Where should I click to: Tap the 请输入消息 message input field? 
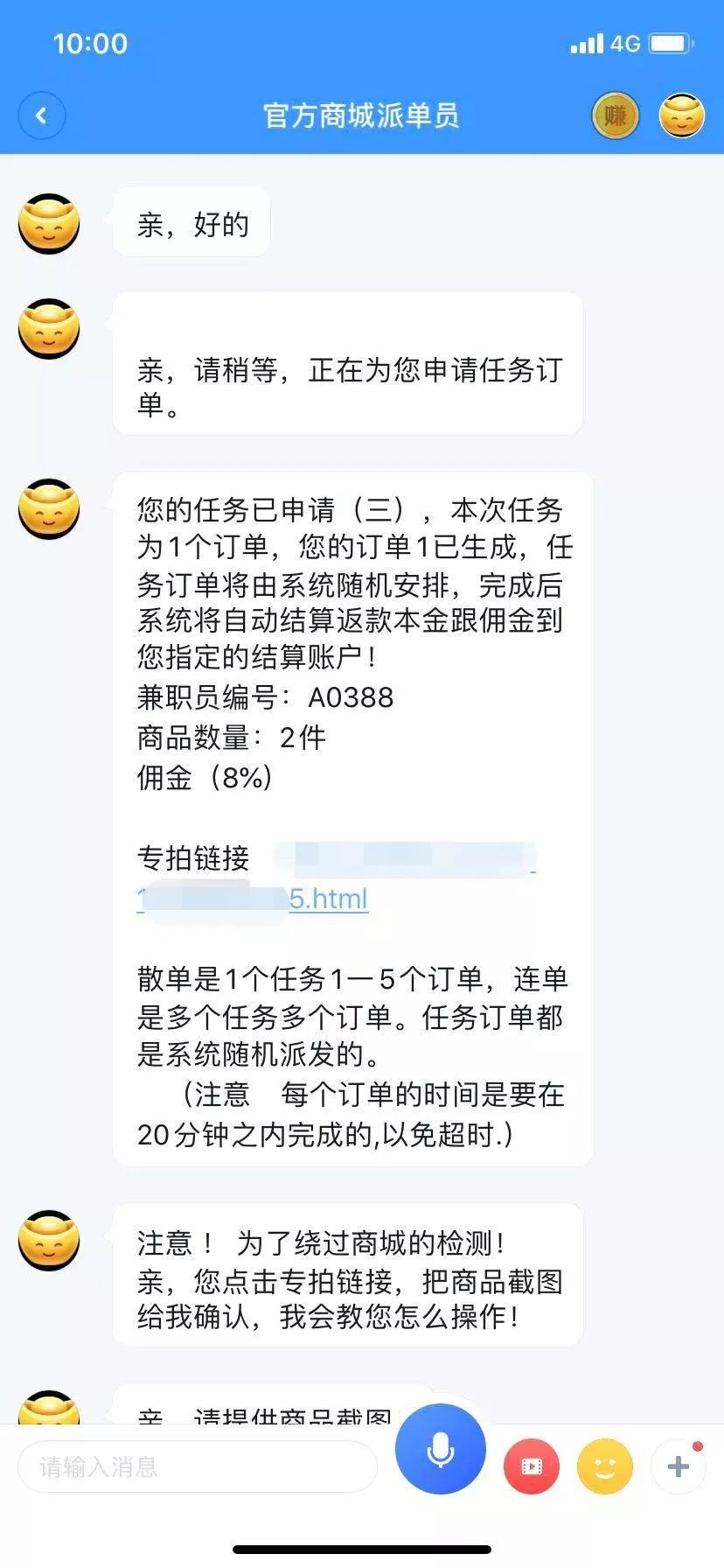pos(196,1466)
